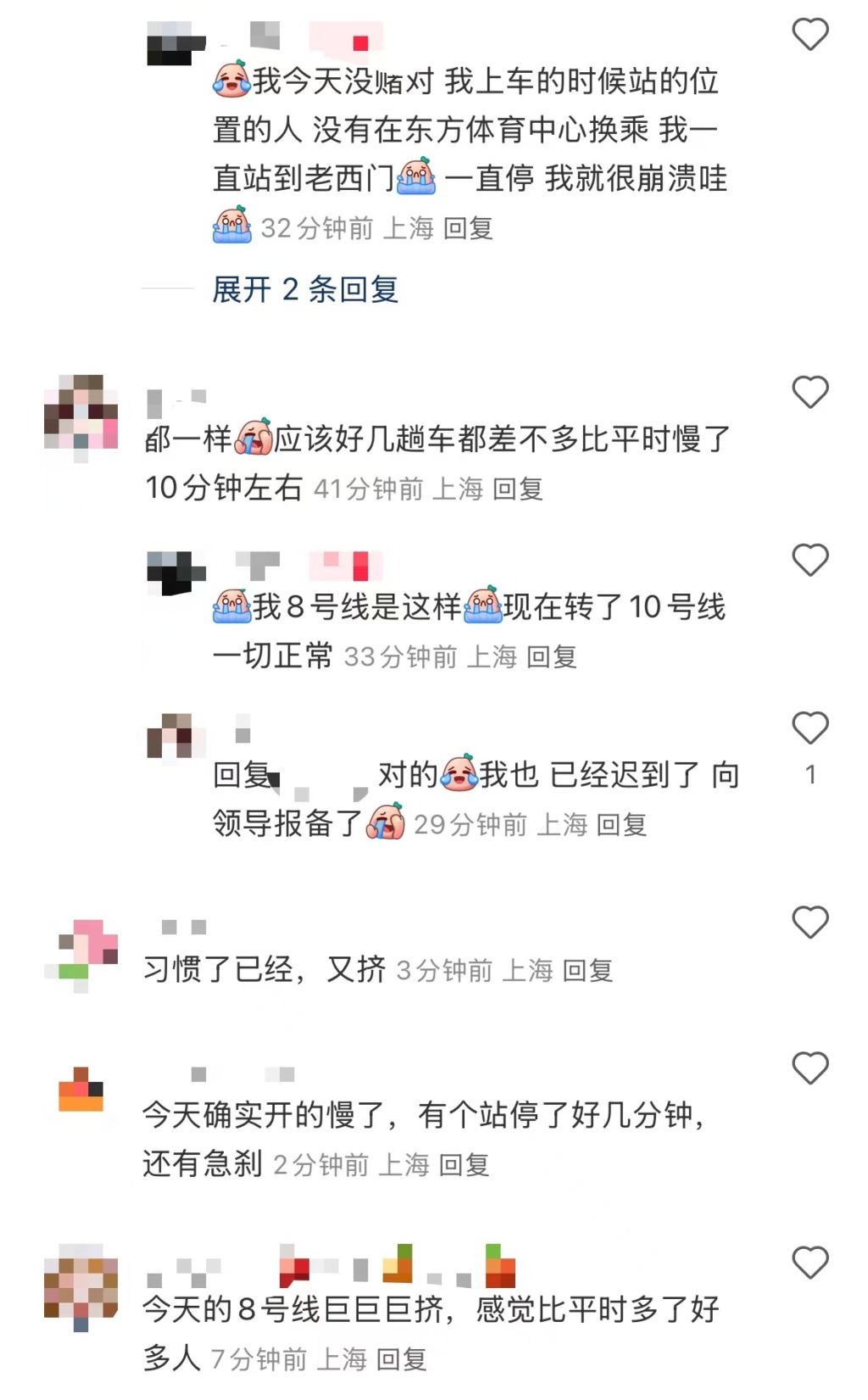Reply to the comment posted 33分钟前

coord(551,656)
